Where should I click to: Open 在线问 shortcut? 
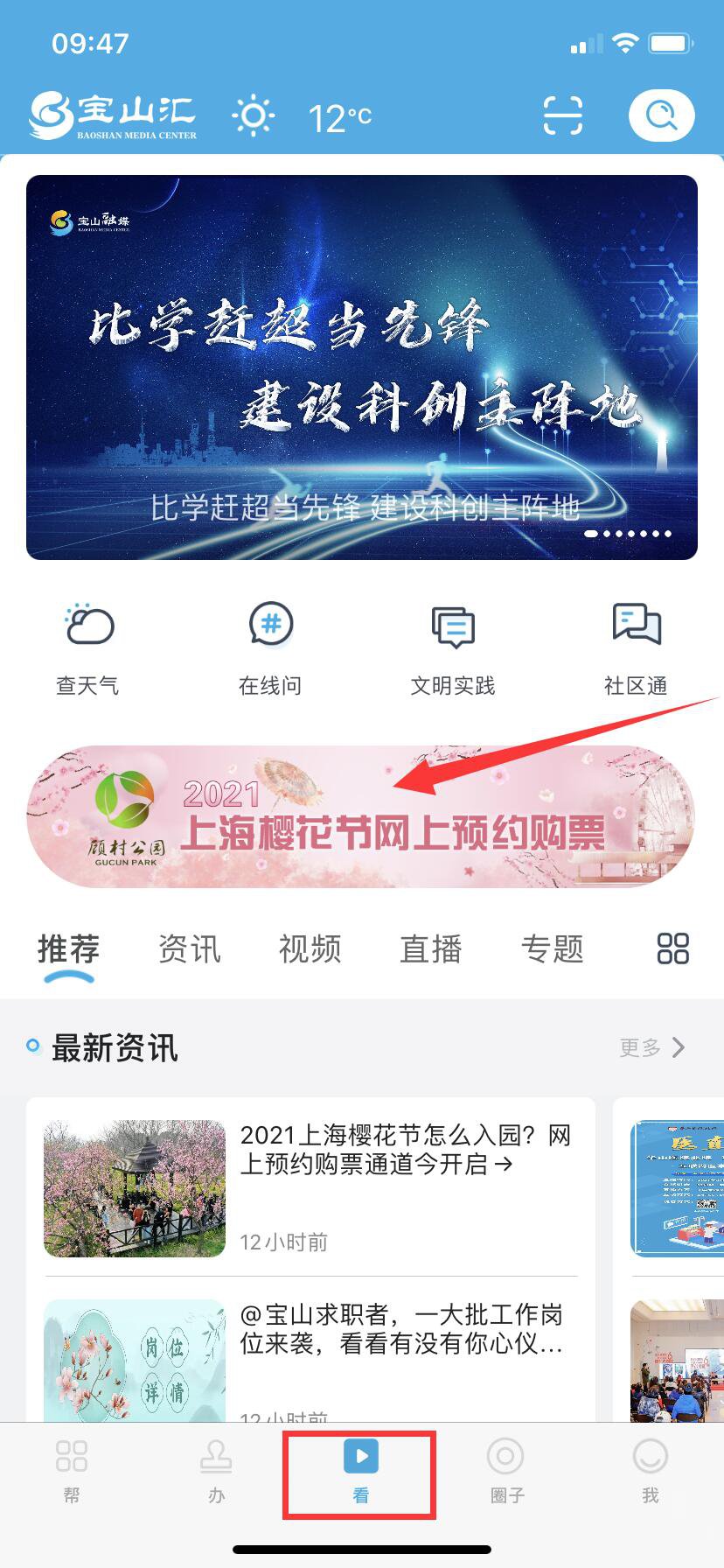(x=270, y=647)
